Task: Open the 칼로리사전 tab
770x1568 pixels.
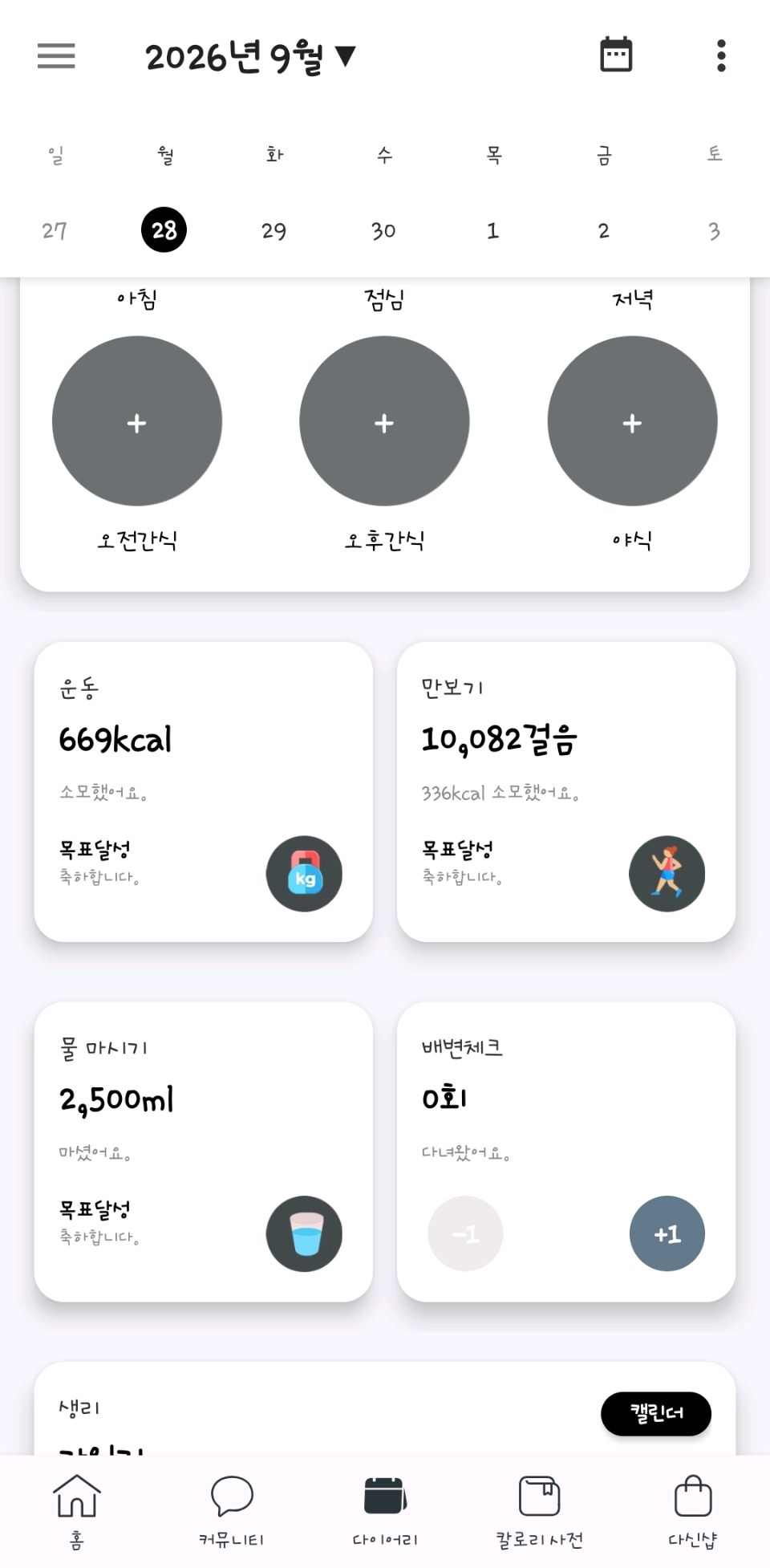Action: click(539, 1511)
